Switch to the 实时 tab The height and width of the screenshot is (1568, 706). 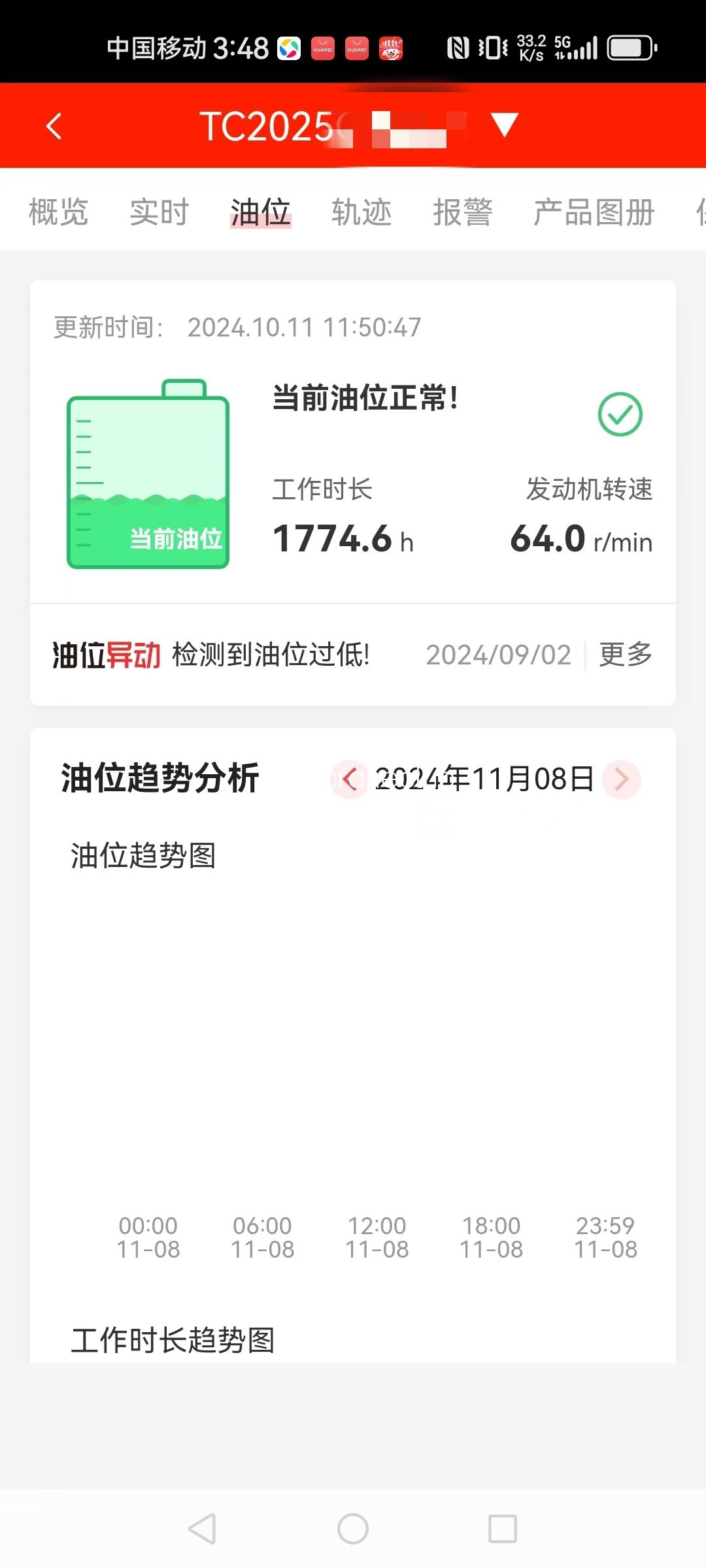tap(160, 212)
